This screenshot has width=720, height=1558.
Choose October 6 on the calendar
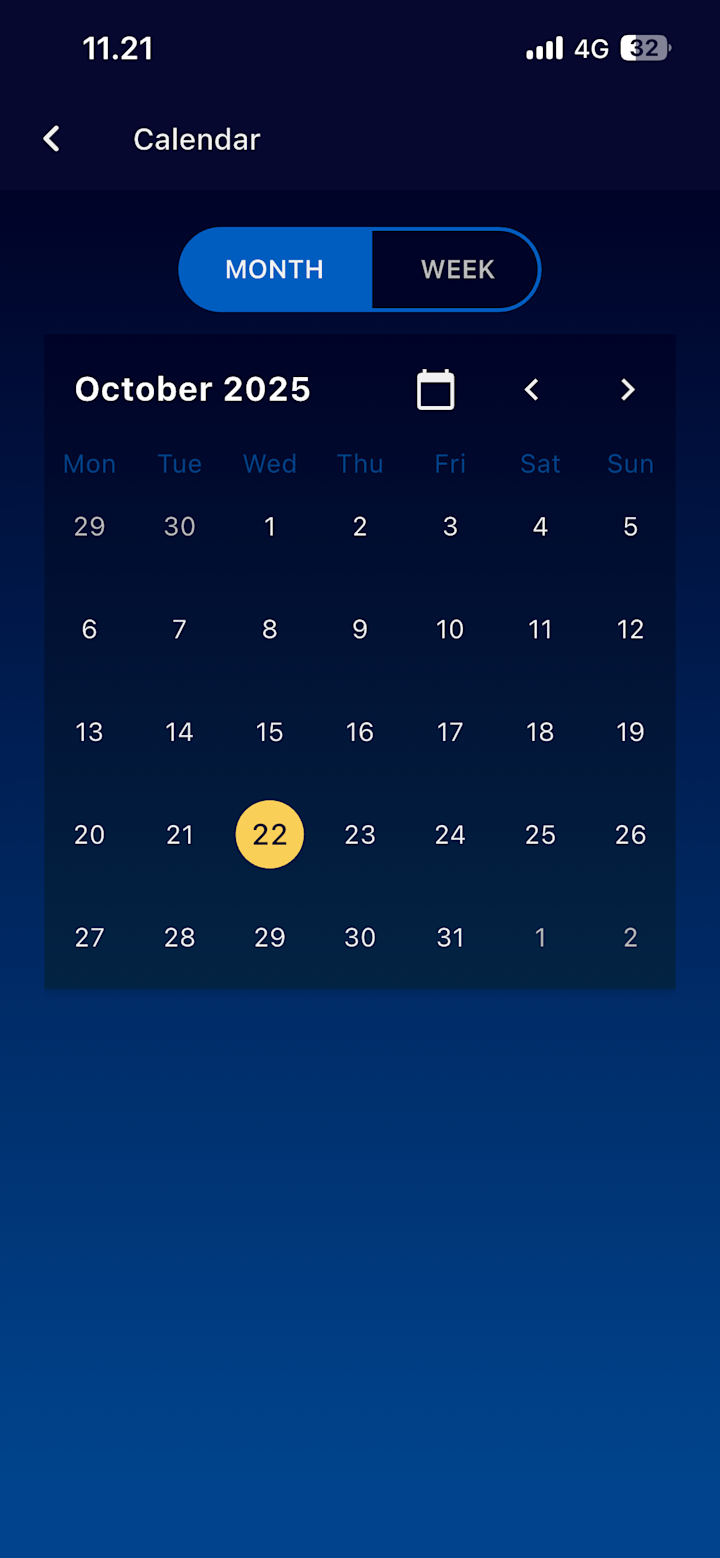(90, 629)
